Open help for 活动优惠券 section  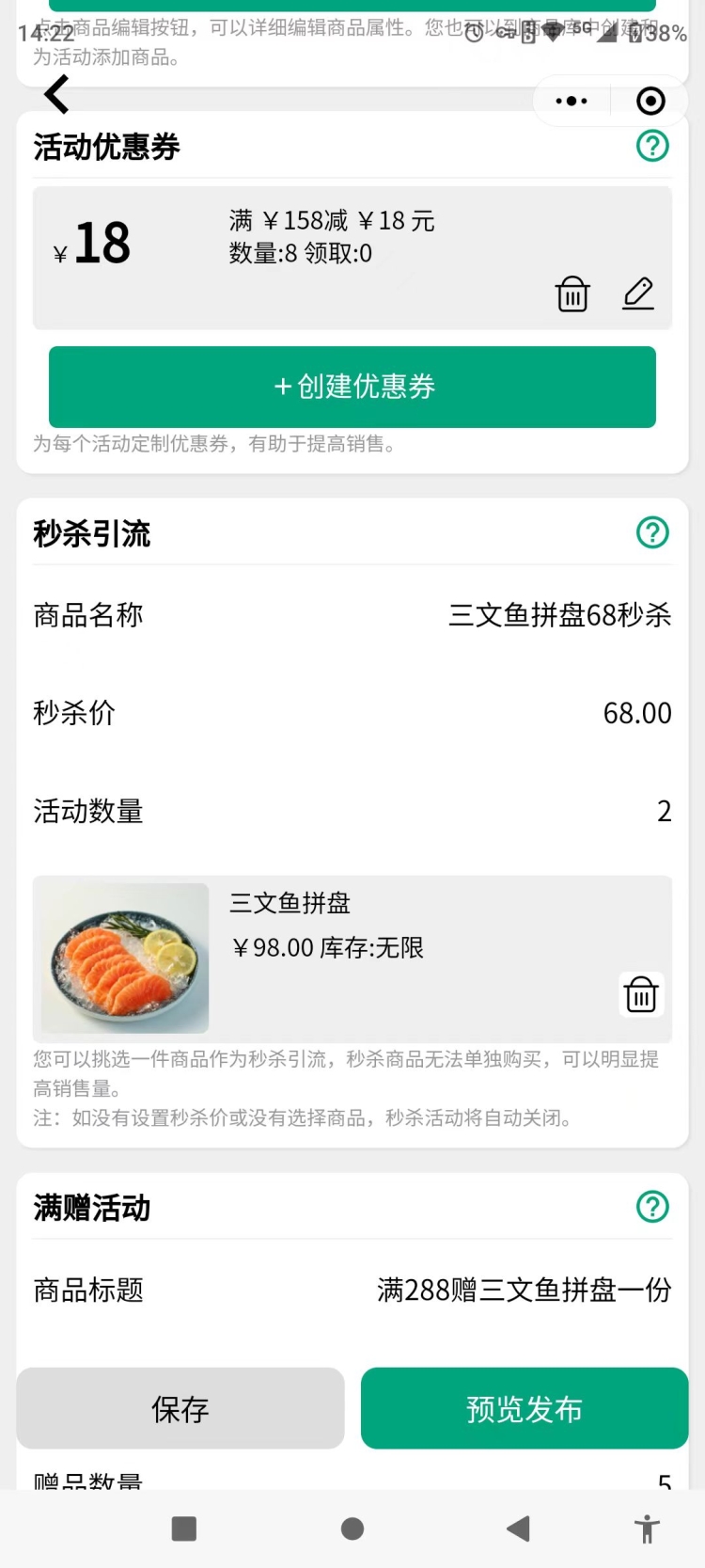652,146
